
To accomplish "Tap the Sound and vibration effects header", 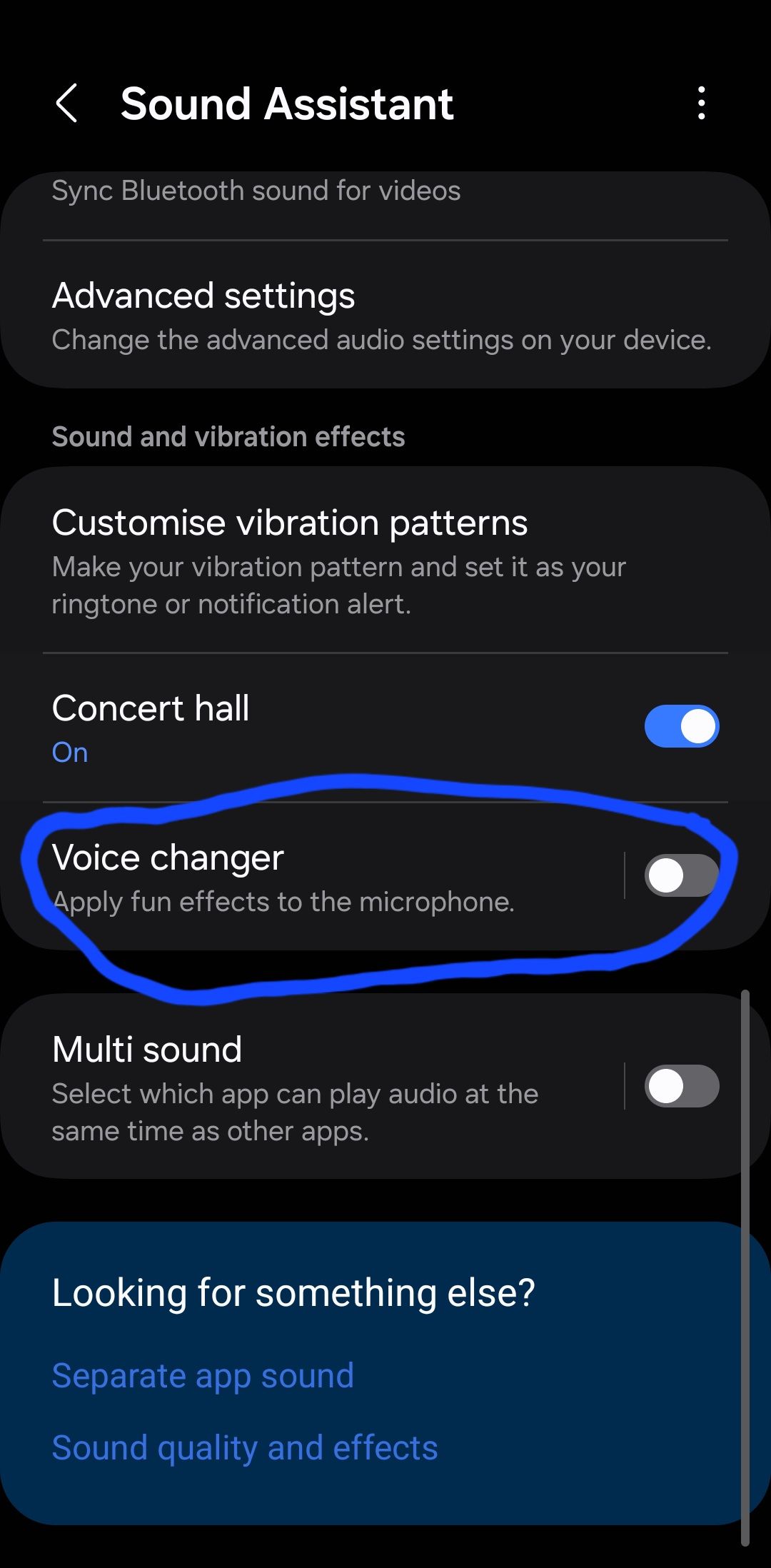I will [228, 436].
